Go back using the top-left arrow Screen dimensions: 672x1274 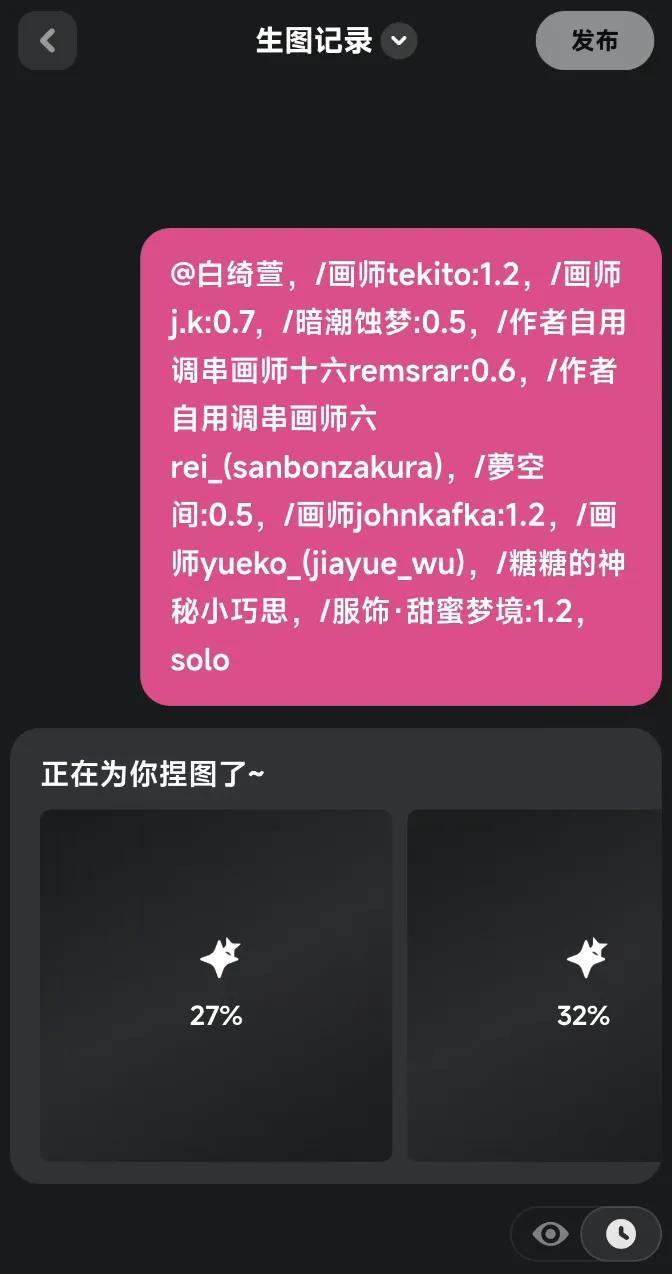click(47, 41)
